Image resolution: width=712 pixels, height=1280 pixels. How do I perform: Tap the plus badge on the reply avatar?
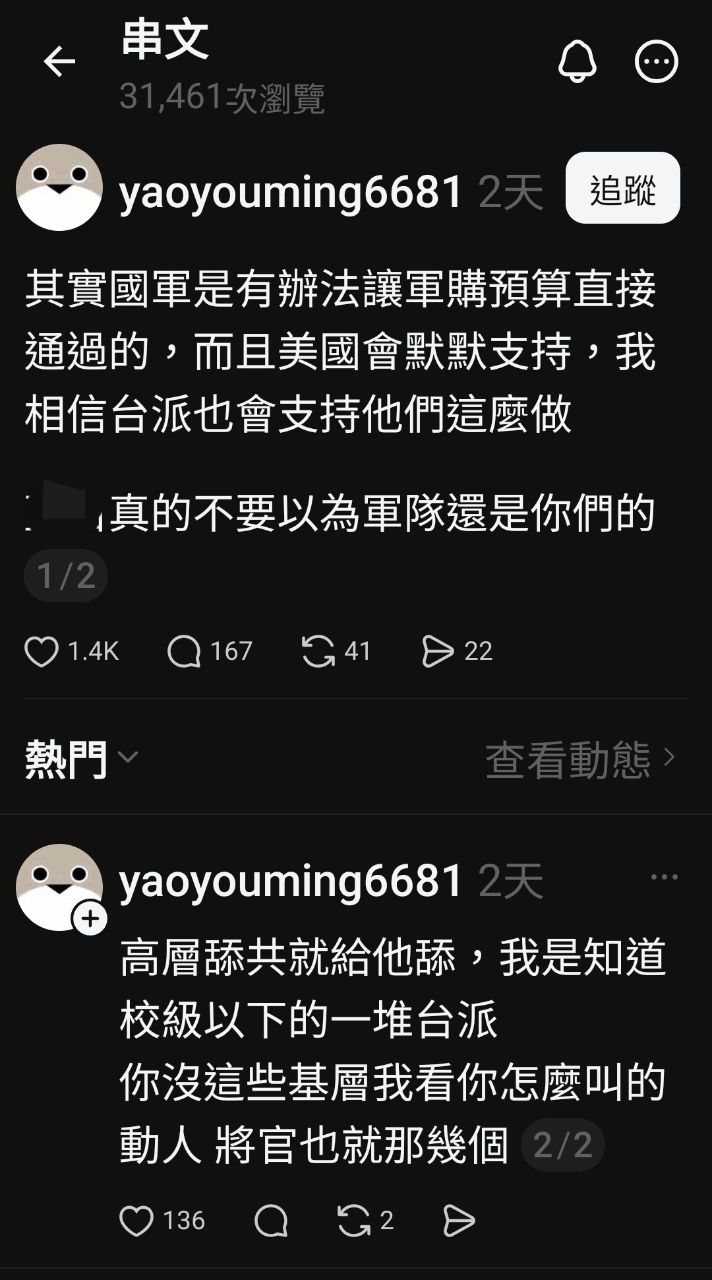click(x=90, y=919)
